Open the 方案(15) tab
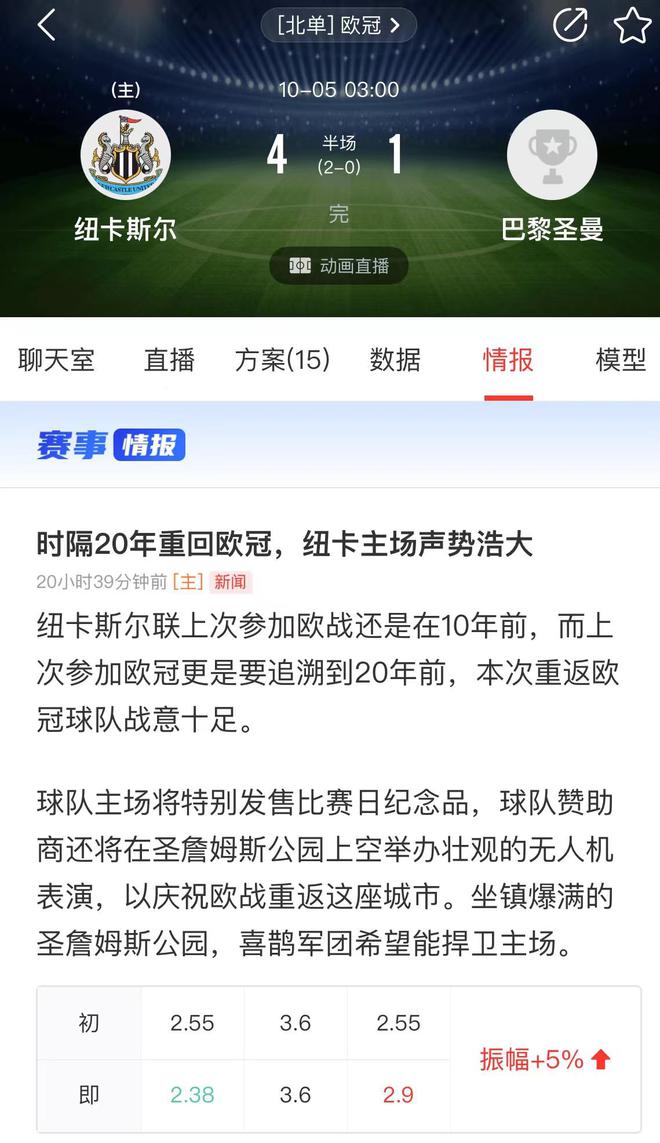This screenshot has height=1143, width=660. [282, 360]
